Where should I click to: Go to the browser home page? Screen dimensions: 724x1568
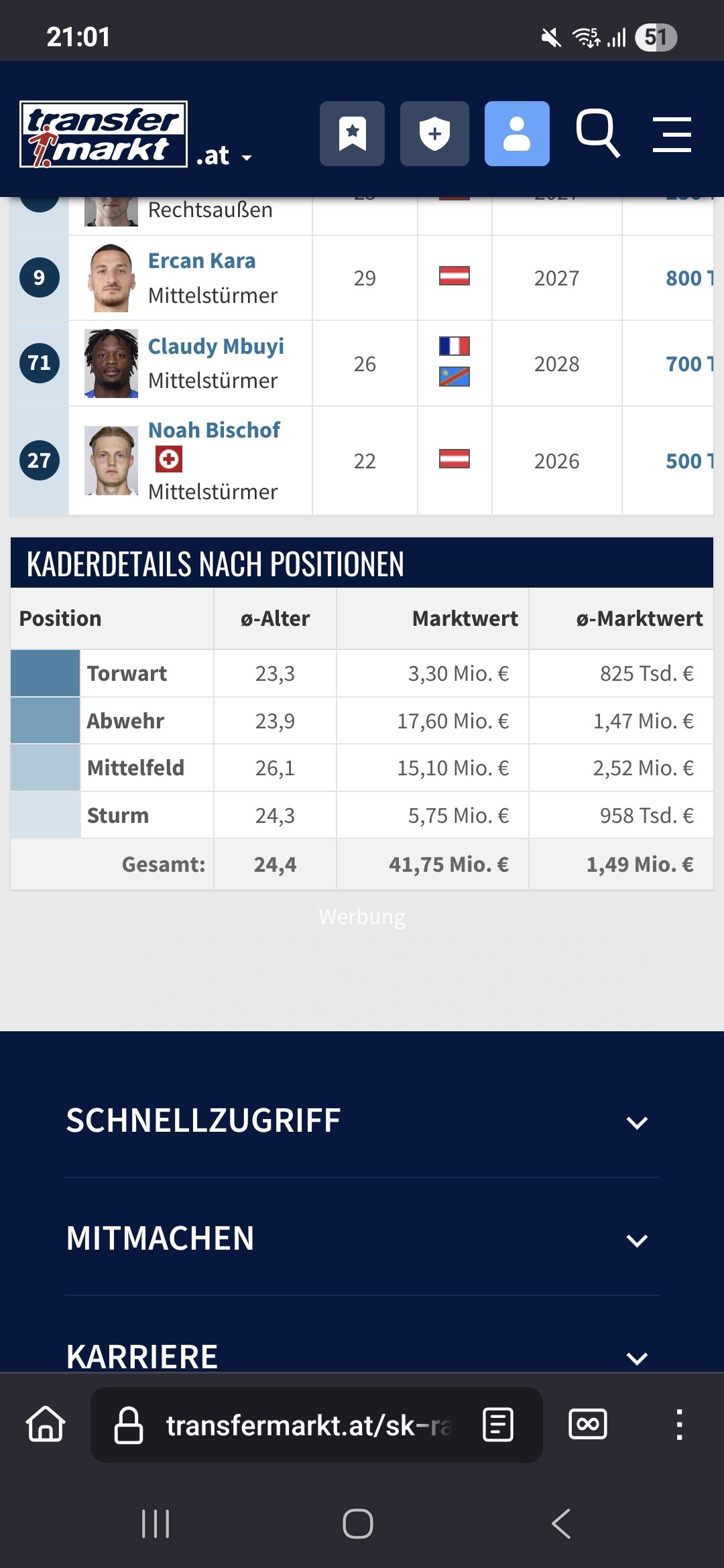tap(46, 1424)
